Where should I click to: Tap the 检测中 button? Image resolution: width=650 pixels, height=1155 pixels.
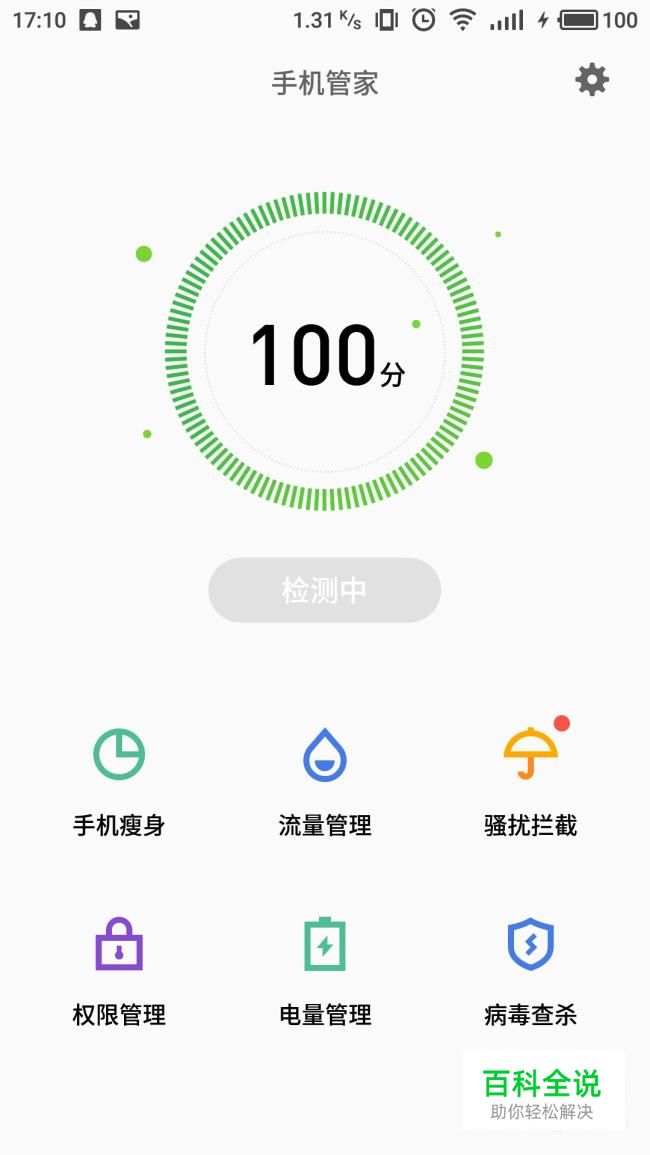(x=324, y=590)
